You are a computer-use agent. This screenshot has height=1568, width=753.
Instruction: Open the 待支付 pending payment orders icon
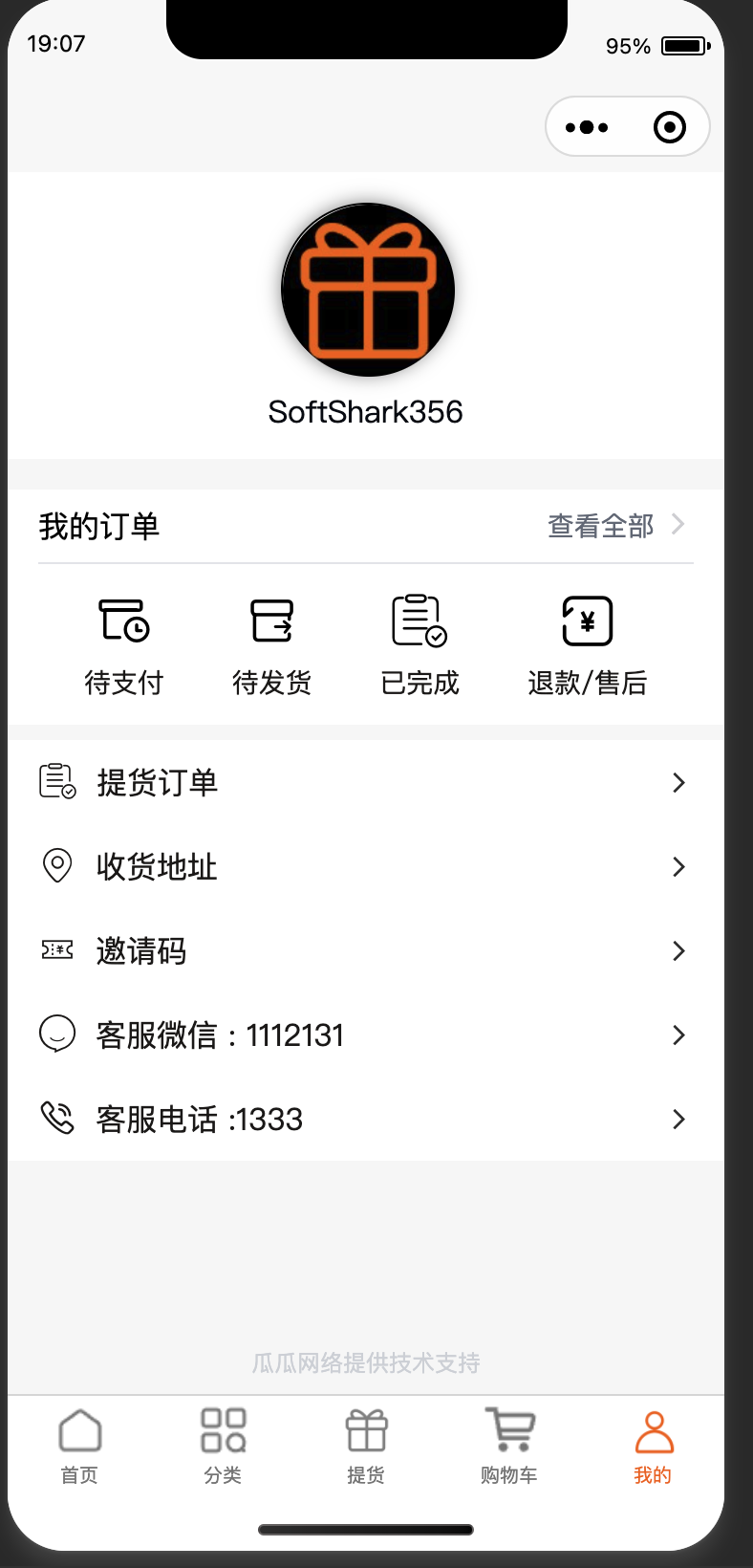click(124, 620)
